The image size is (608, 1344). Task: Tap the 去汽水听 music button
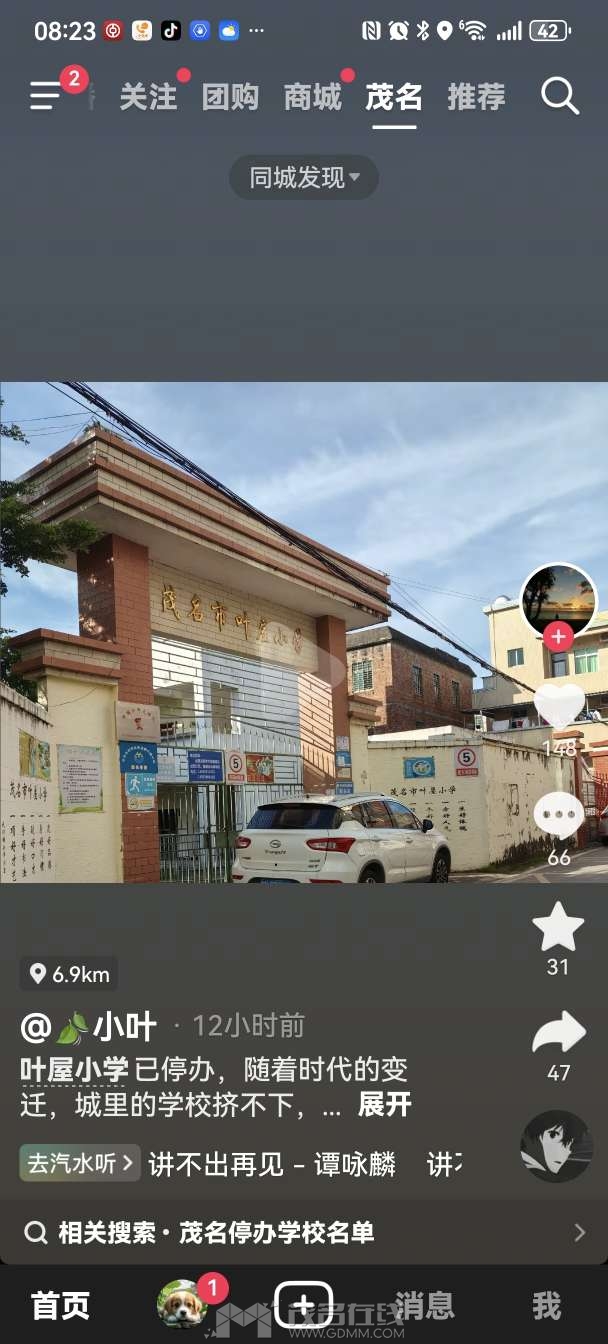[x=80, y=1163]
